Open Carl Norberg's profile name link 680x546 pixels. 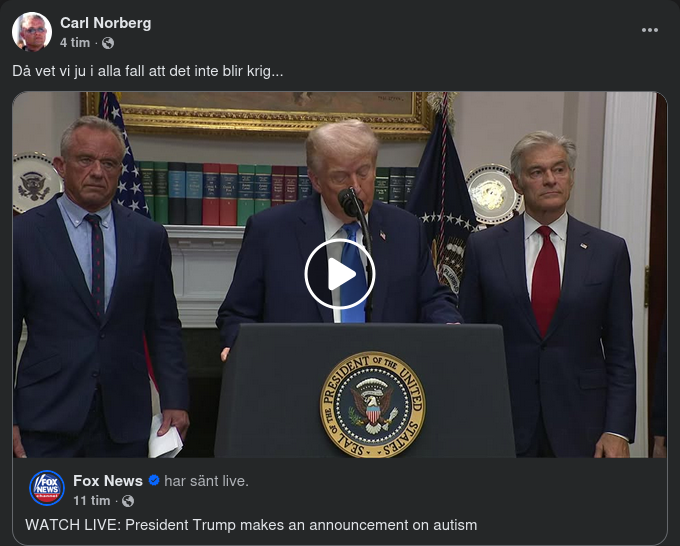click(105, 23)
